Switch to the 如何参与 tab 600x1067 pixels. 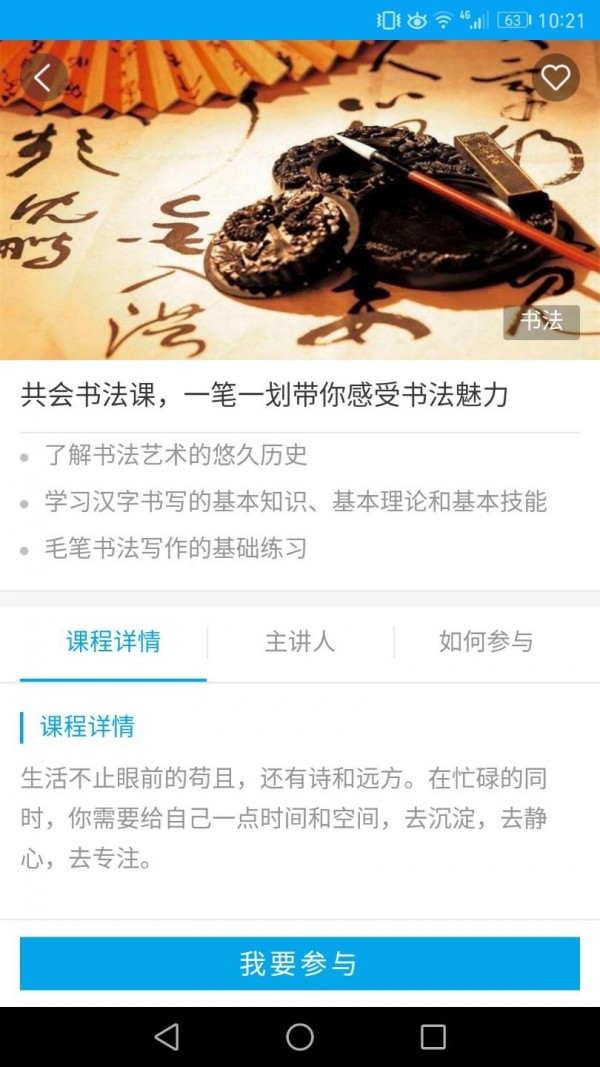(486, 642)
